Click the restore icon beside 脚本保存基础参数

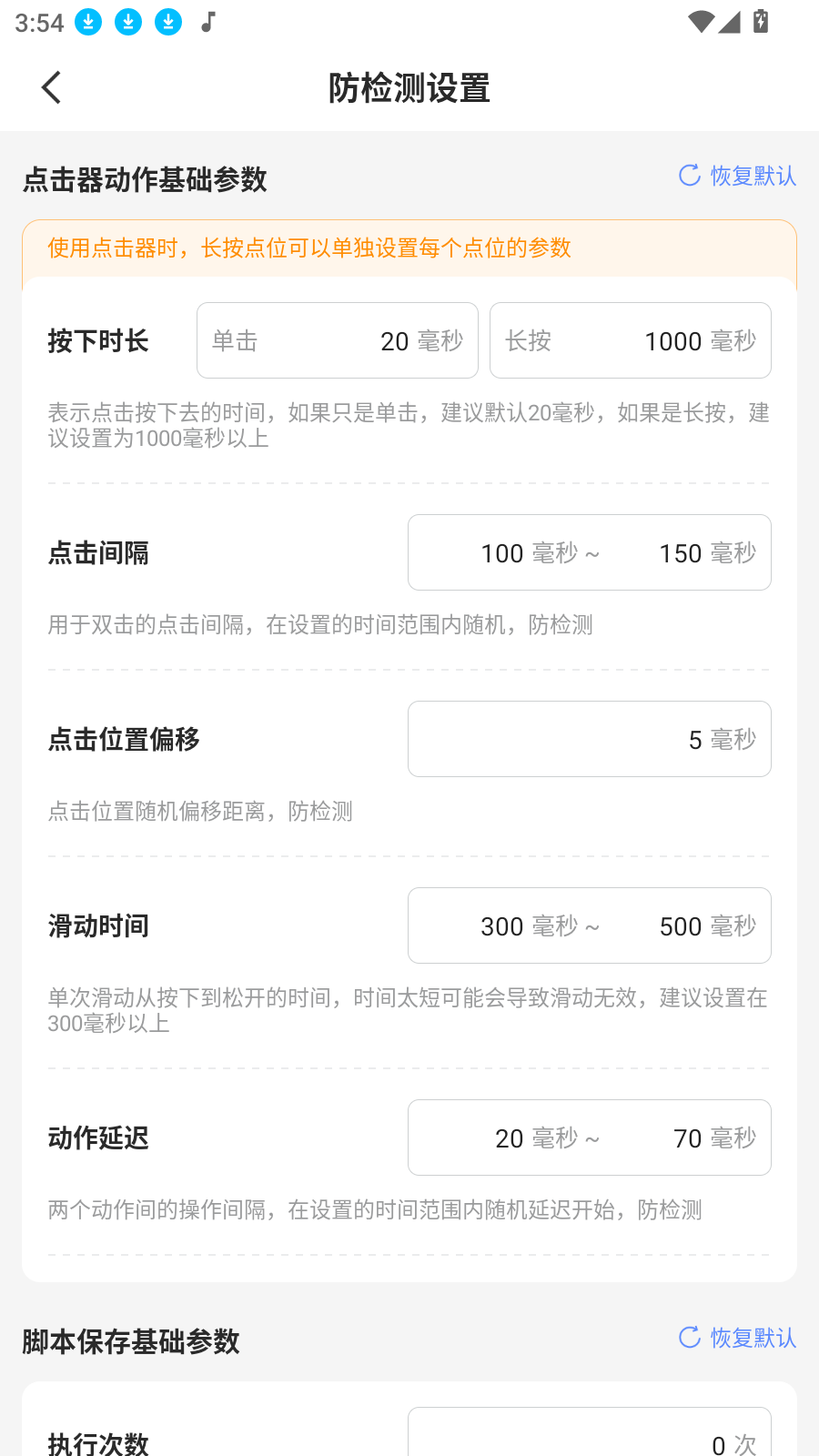(689, 1339)
